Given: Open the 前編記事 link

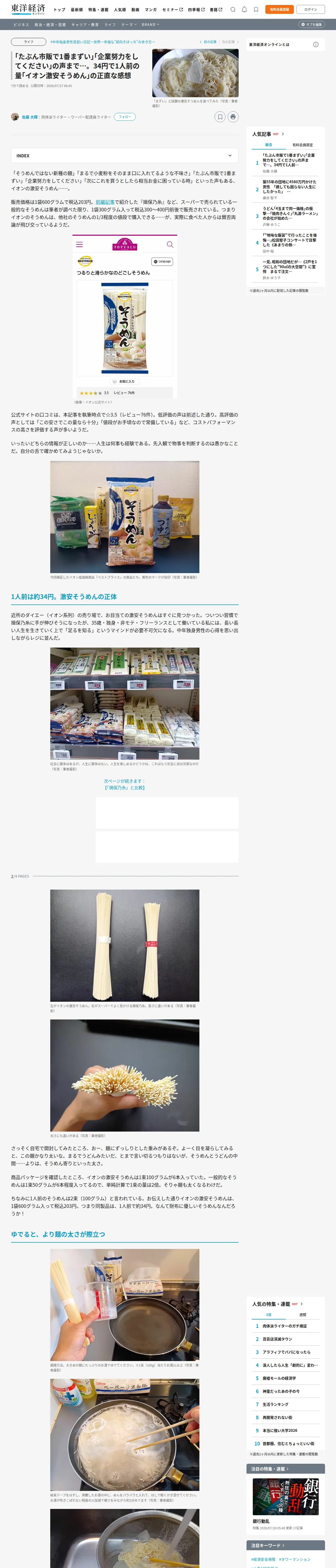Looking at the screenshot, I should coord(105,202).
